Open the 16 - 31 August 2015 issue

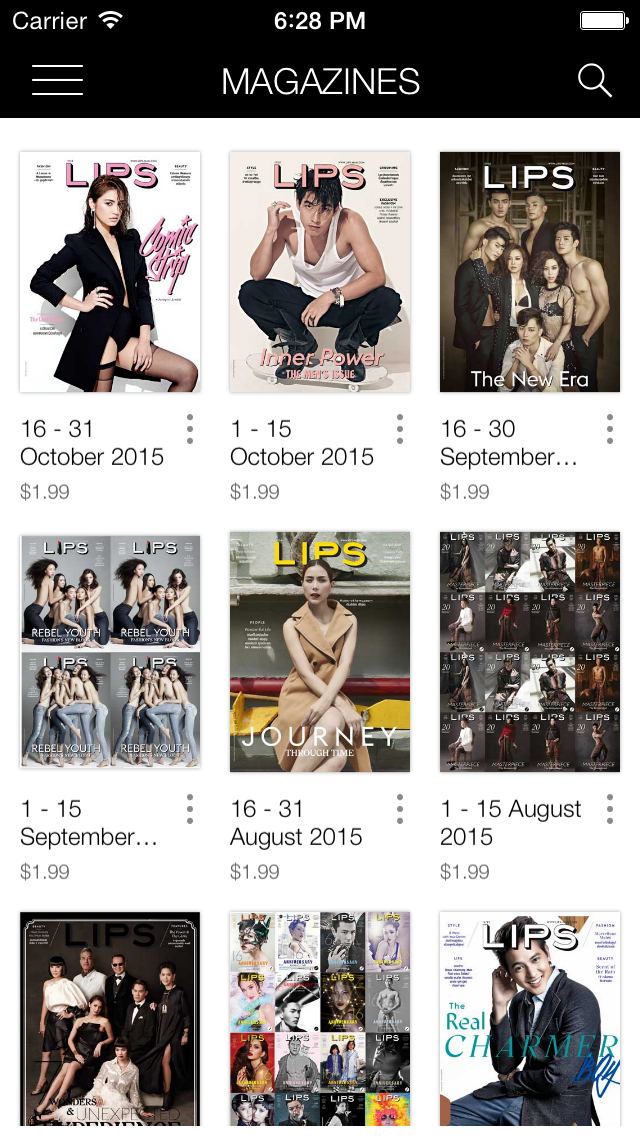[320, 652]
